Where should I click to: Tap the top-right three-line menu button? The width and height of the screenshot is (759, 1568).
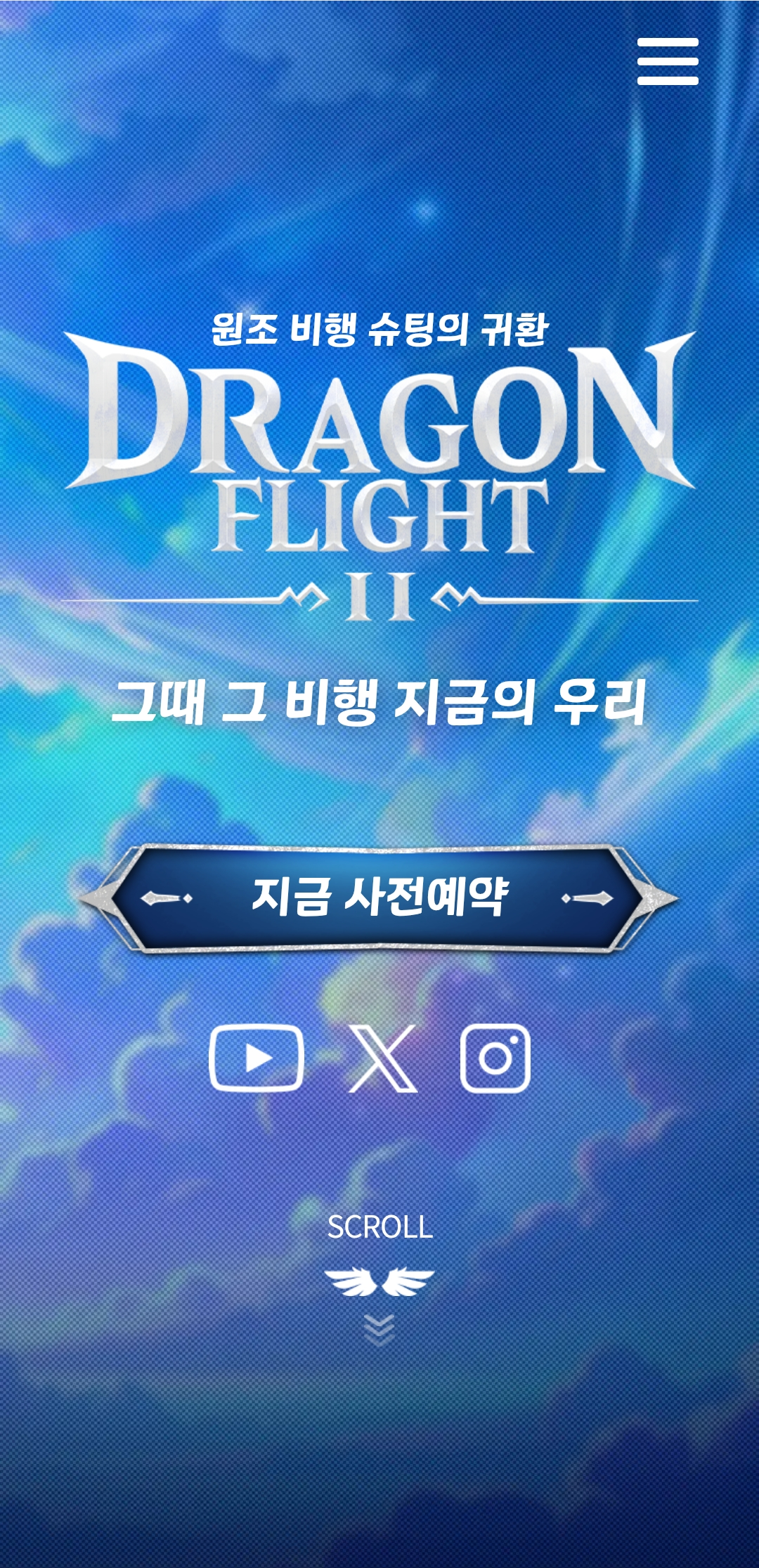(667, 62)
